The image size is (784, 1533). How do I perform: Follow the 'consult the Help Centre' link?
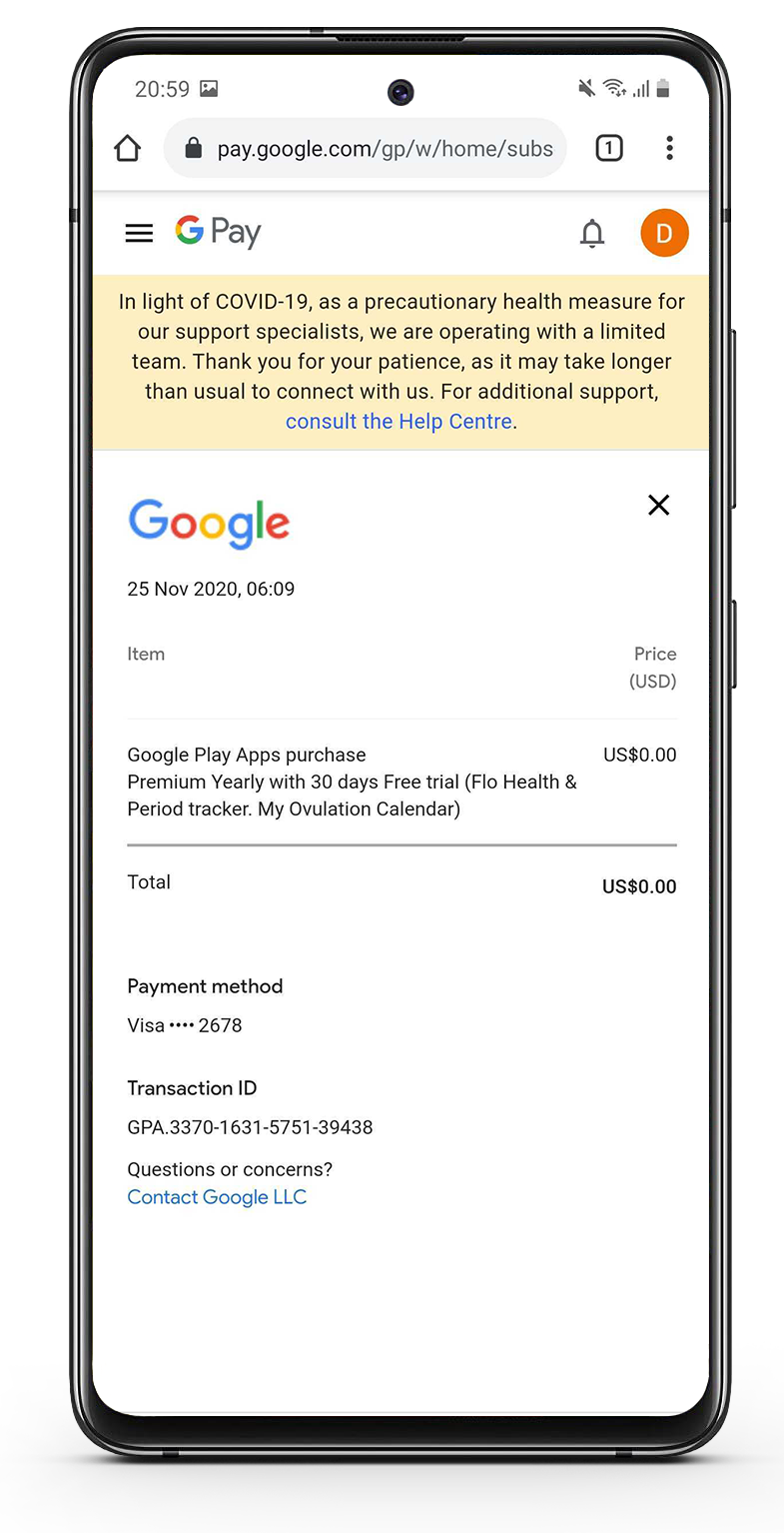pos(398,422)
